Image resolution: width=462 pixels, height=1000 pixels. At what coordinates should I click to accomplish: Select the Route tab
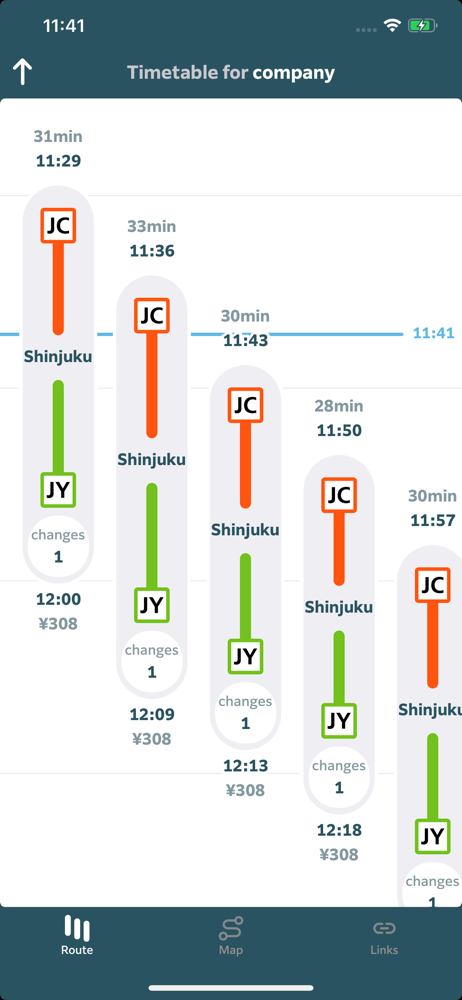(77, 936)
